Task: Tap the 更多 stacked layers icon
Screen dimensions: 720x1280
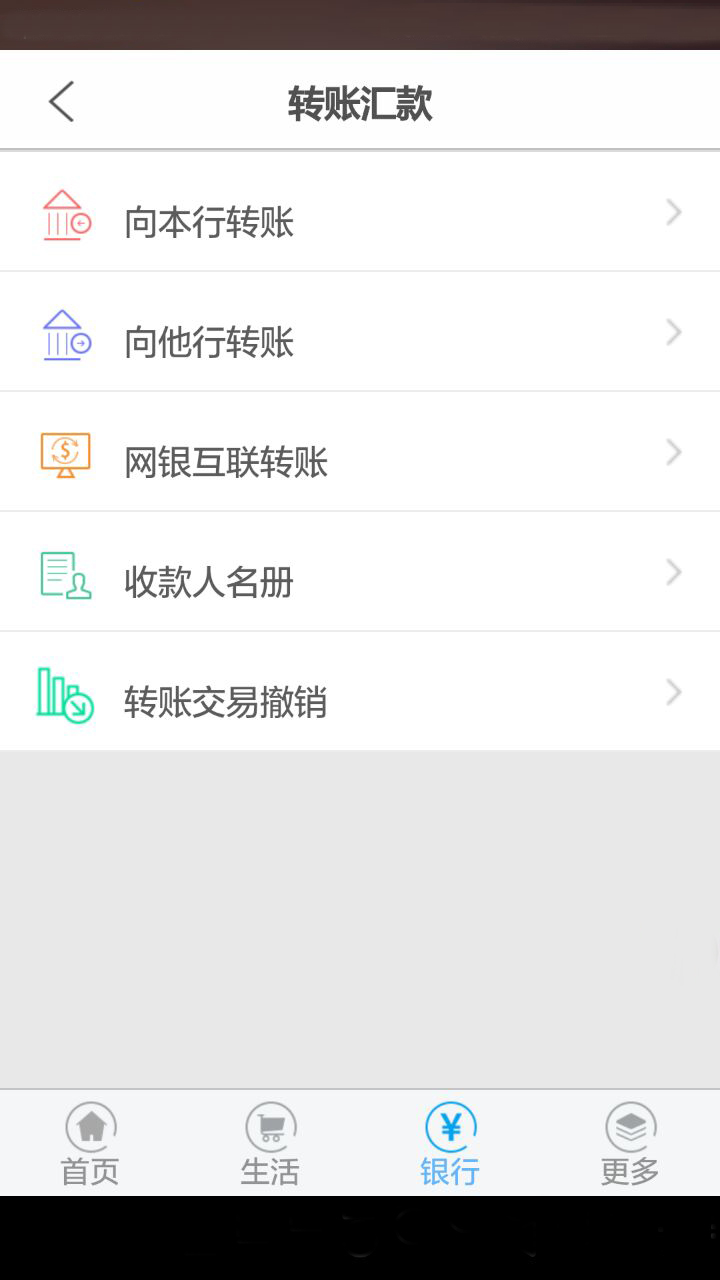Action: (x=629, y=1125)
